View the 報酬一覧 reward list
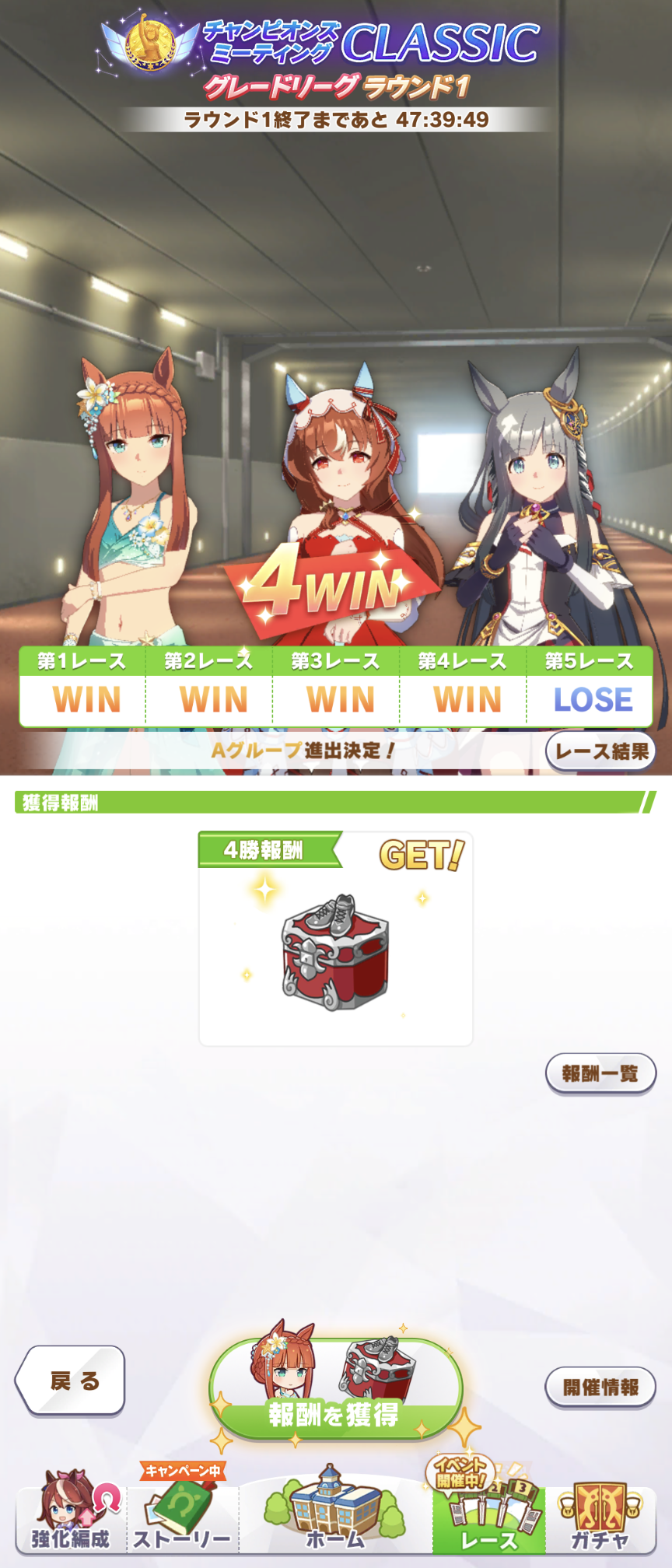The image size is (672, 1568). point(600,1074)
